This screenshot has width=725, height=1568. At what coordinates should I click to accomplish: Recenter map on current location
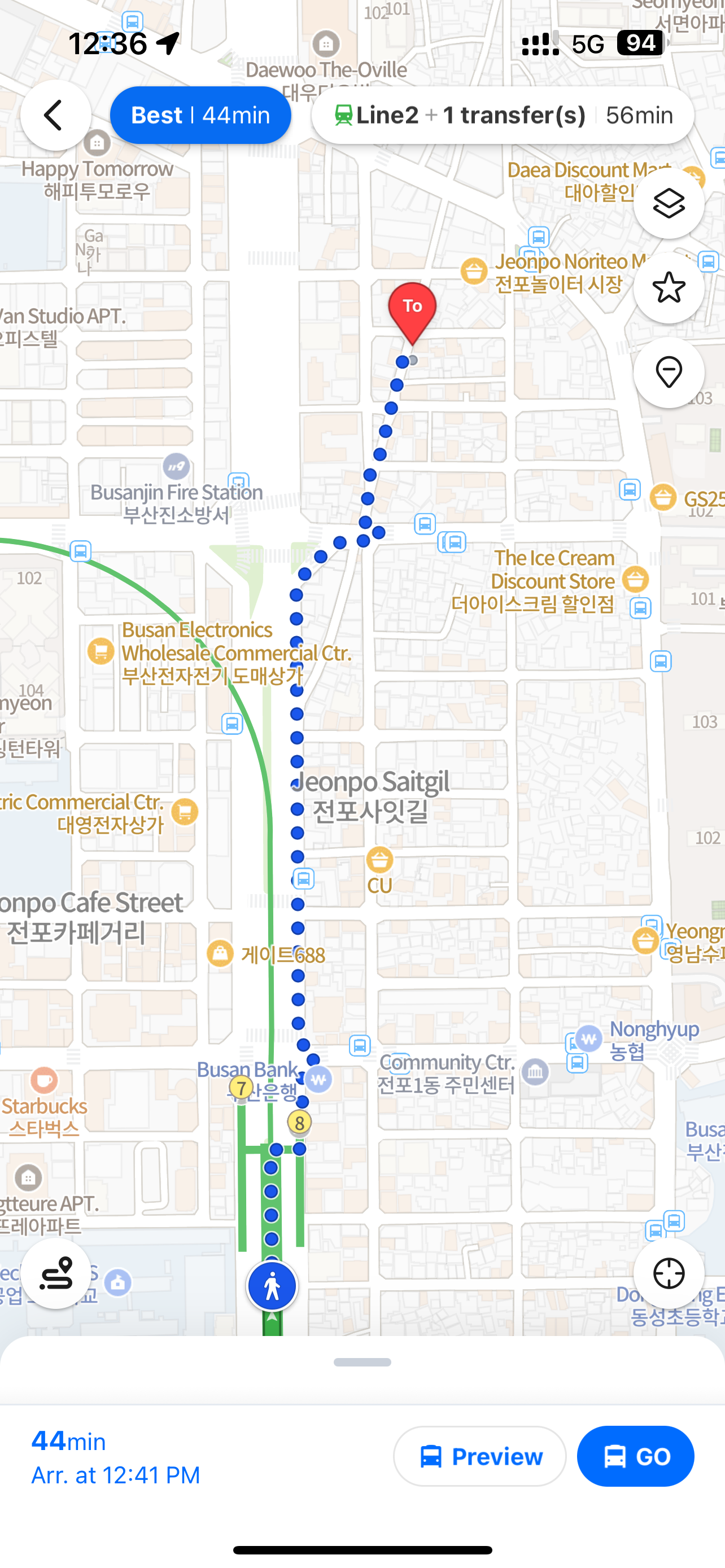point(669,1273)
